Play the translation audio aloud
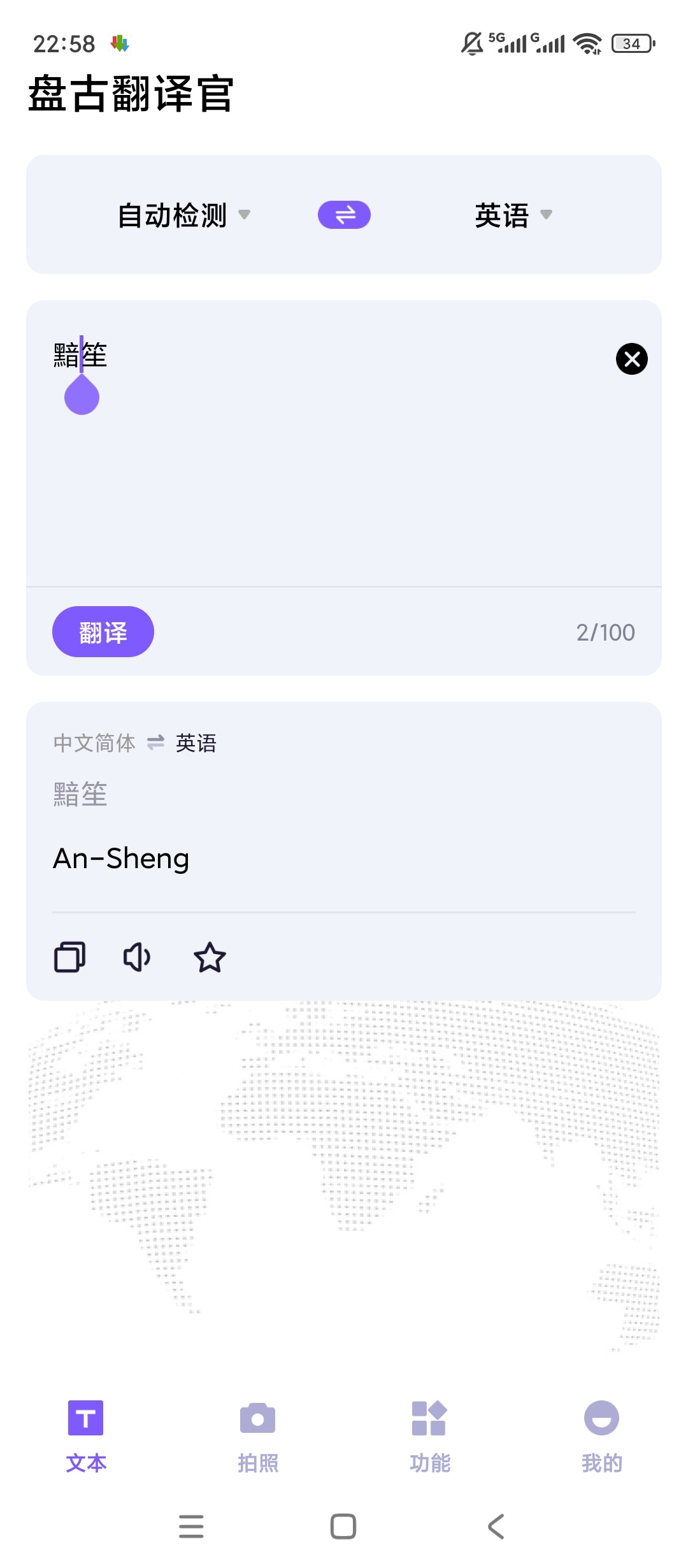688x1568 pixels. point(138,957)
